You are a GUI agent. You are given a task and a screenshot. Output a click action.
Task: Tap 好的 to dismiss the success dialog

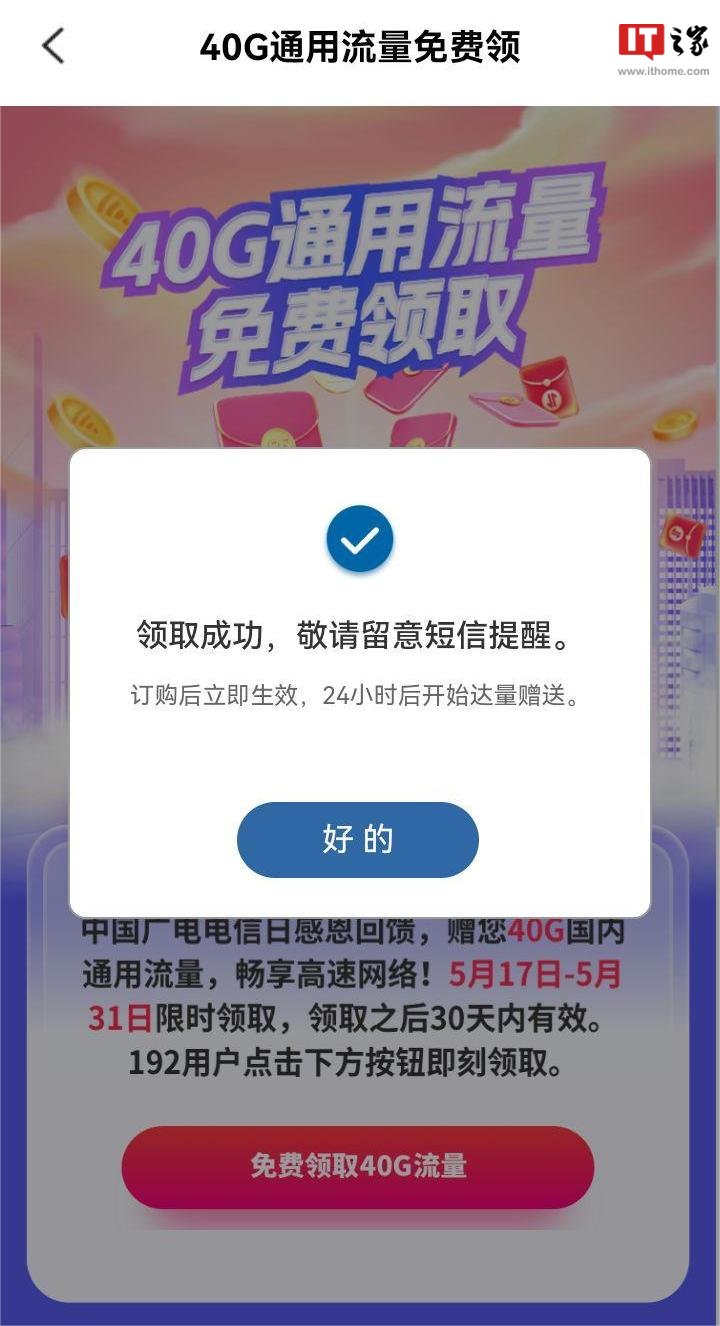pos(358,840)
